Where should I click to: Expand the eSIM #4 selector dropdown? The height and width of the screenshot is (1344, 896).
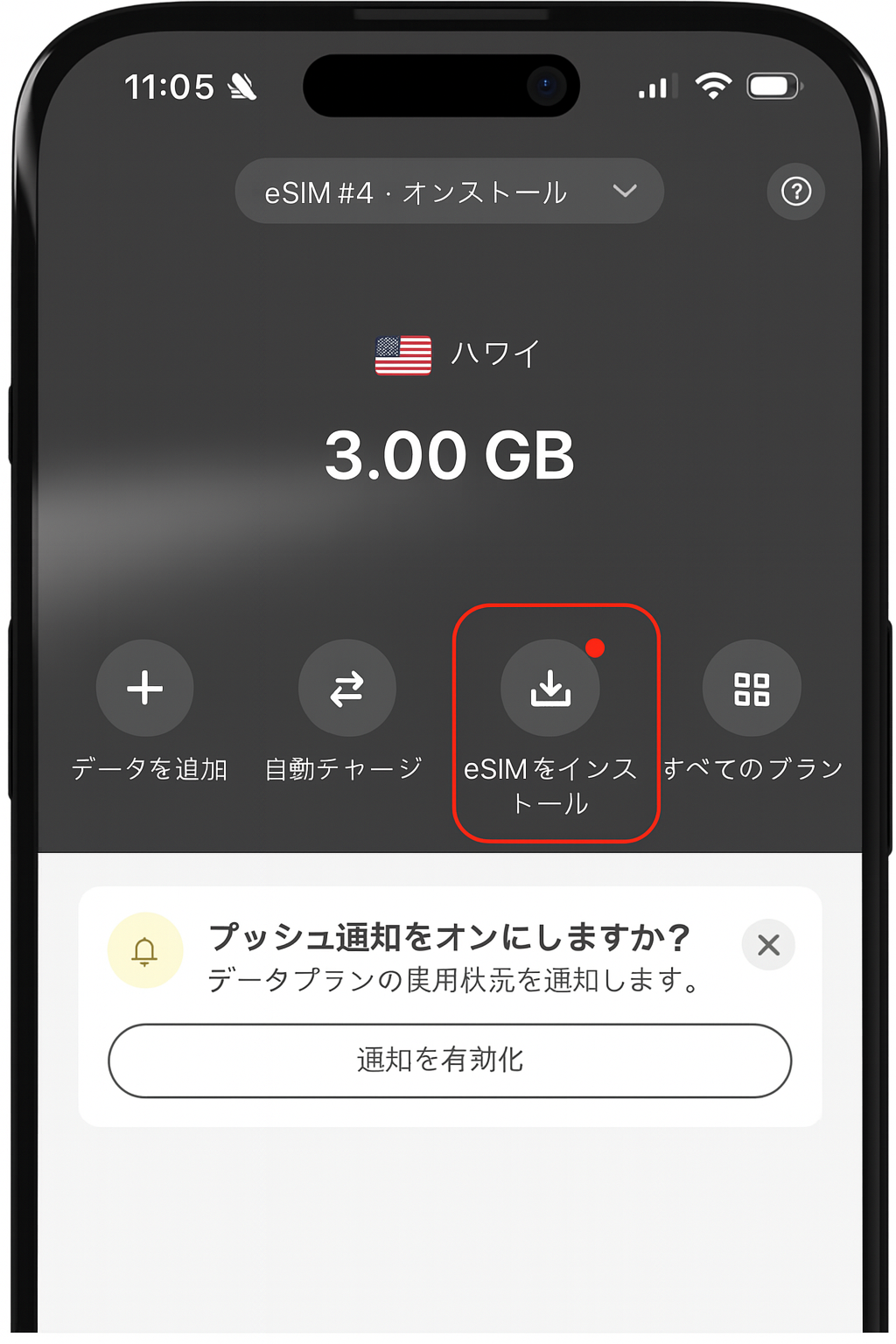pyautogui.click(x=449, y=191)
